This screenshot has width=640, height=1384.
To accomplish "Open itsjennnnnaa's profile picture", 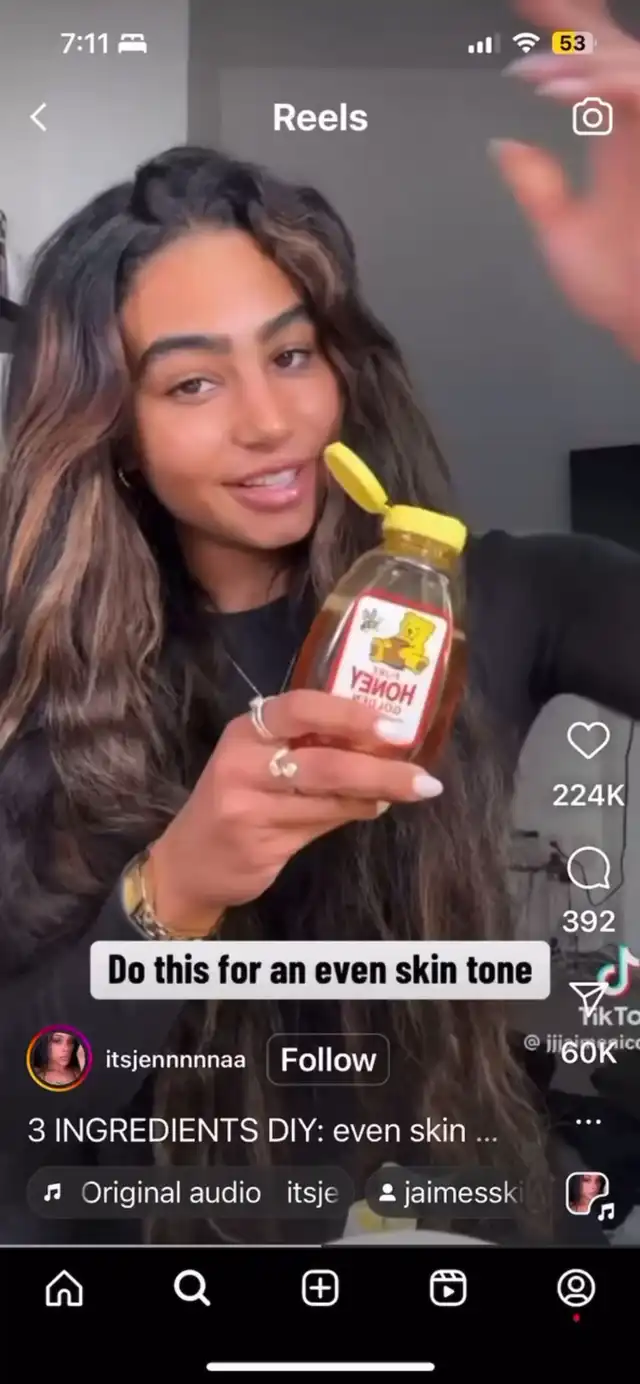I will tap(59, 1058).
